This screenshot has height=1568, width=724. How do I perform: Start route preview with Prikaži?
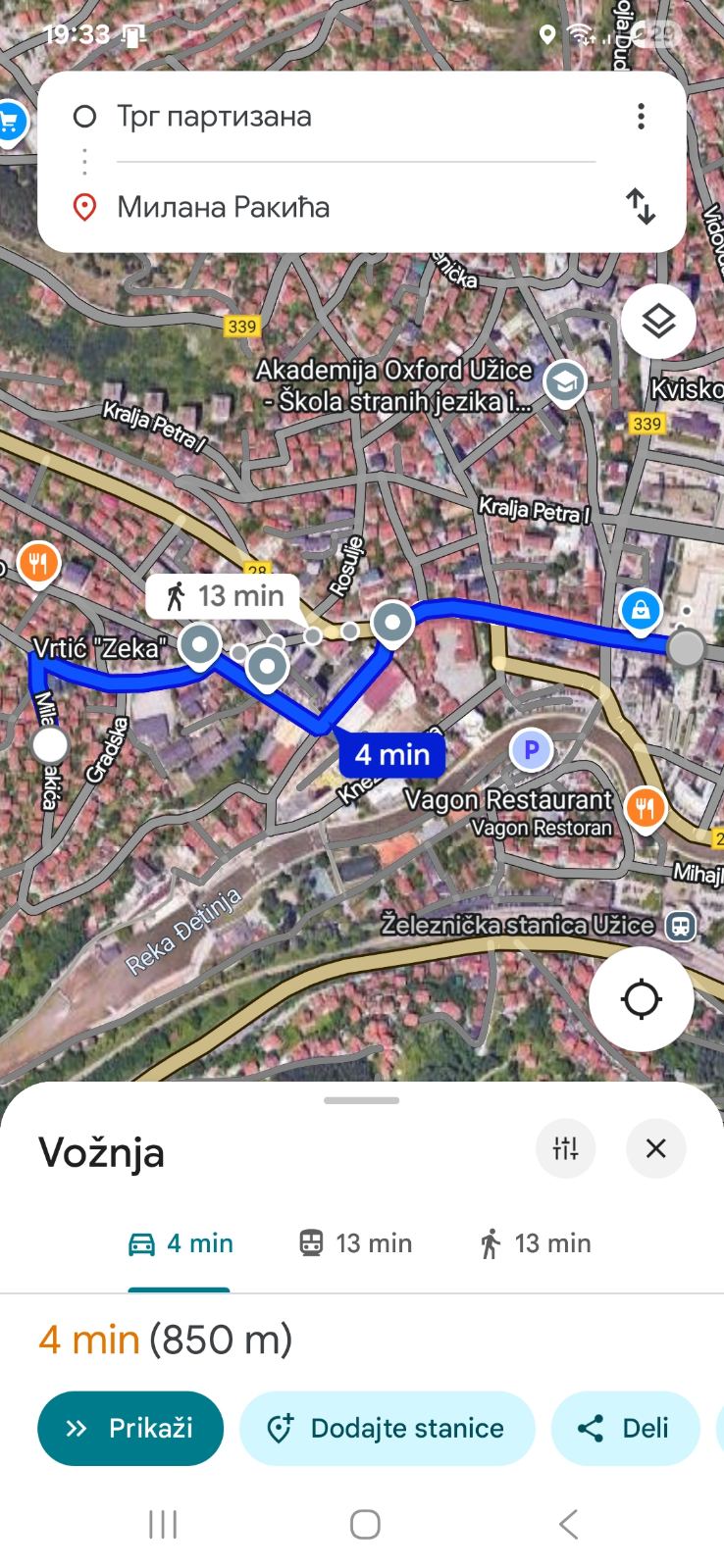click(x=130, y=1428)
